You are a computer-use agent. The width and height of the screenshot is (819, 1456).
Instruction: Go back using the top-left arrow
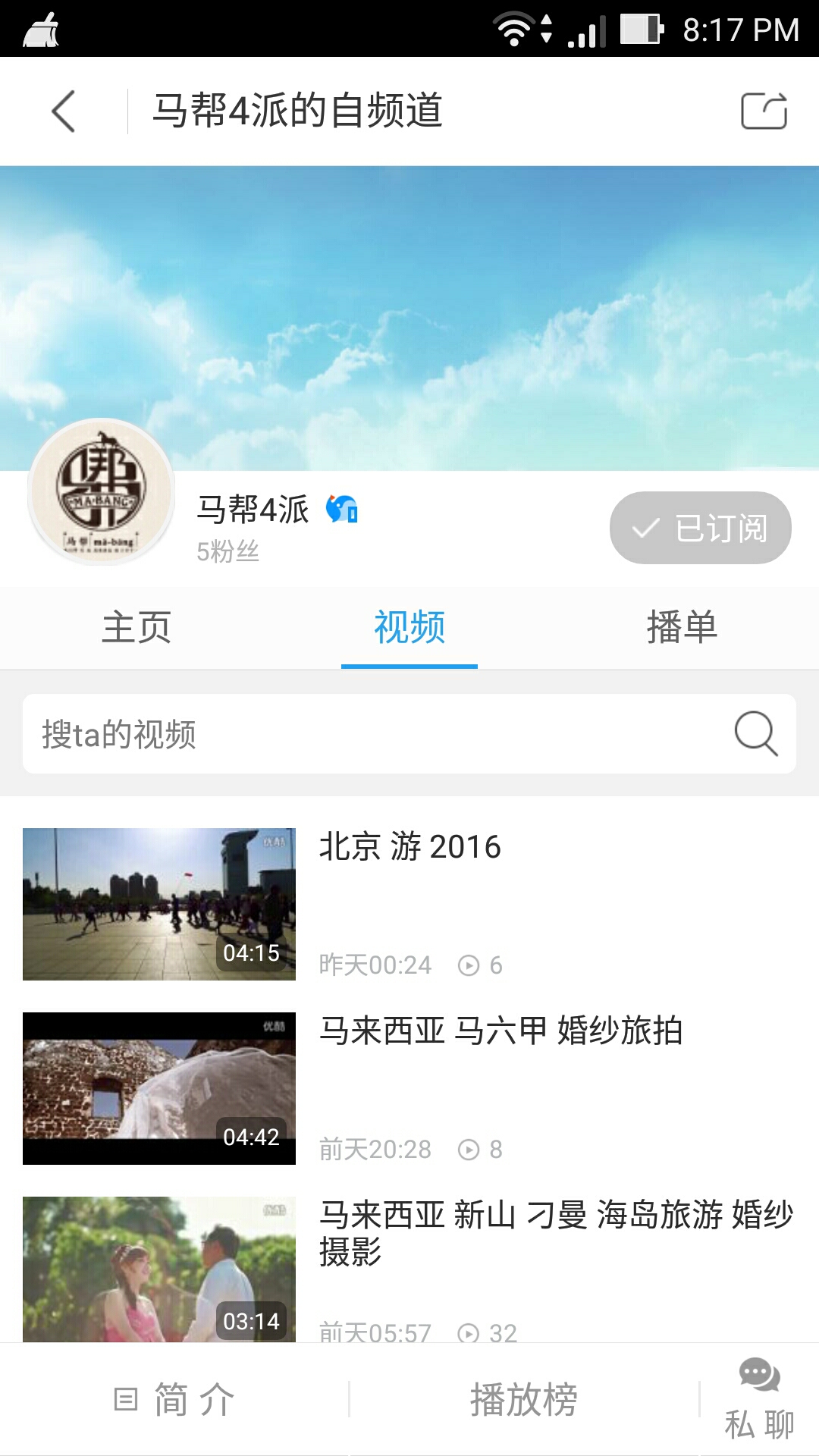click(x=64, y=111)
